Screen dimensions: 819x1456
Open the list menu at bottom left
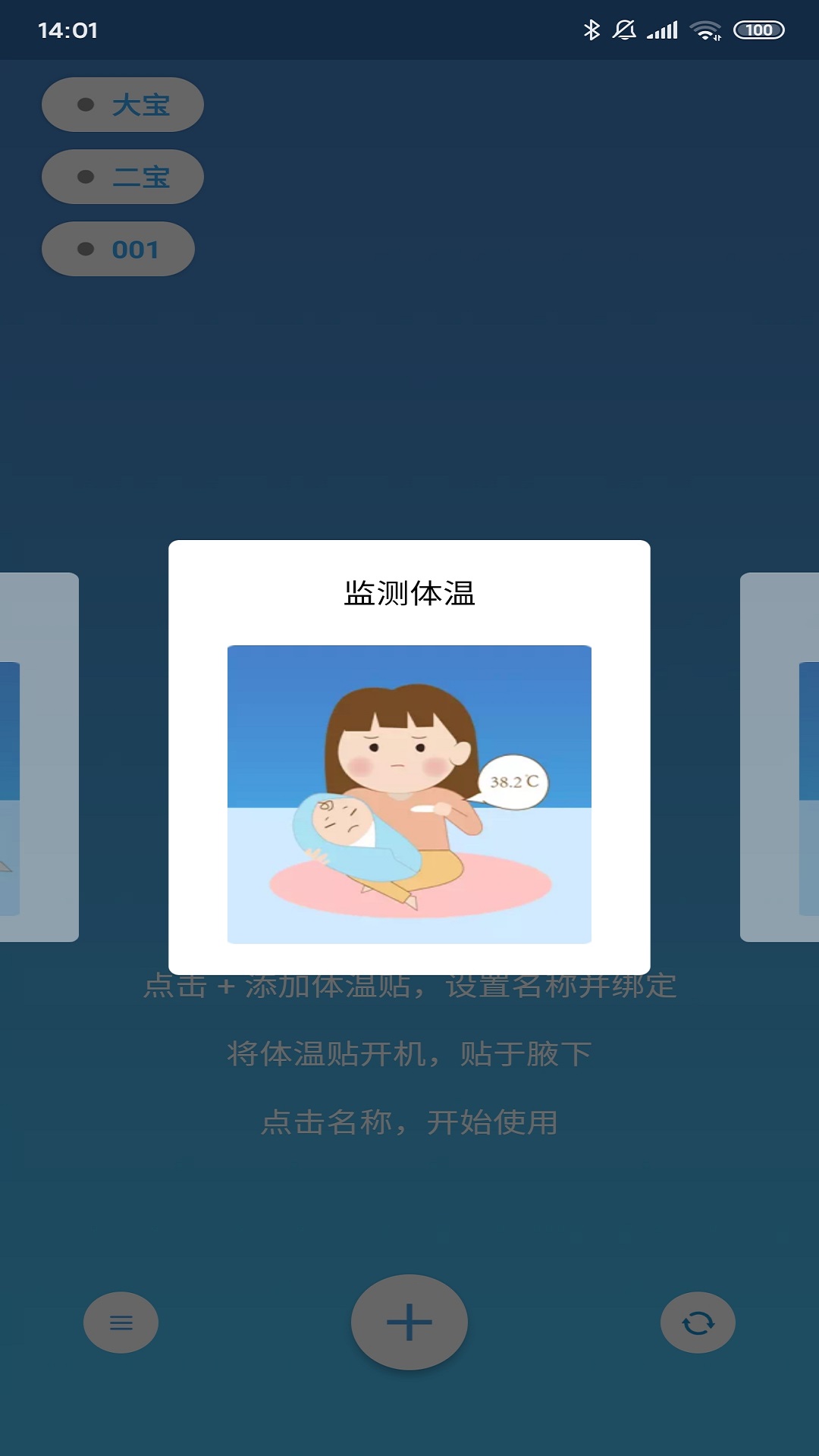point(121,1321)
